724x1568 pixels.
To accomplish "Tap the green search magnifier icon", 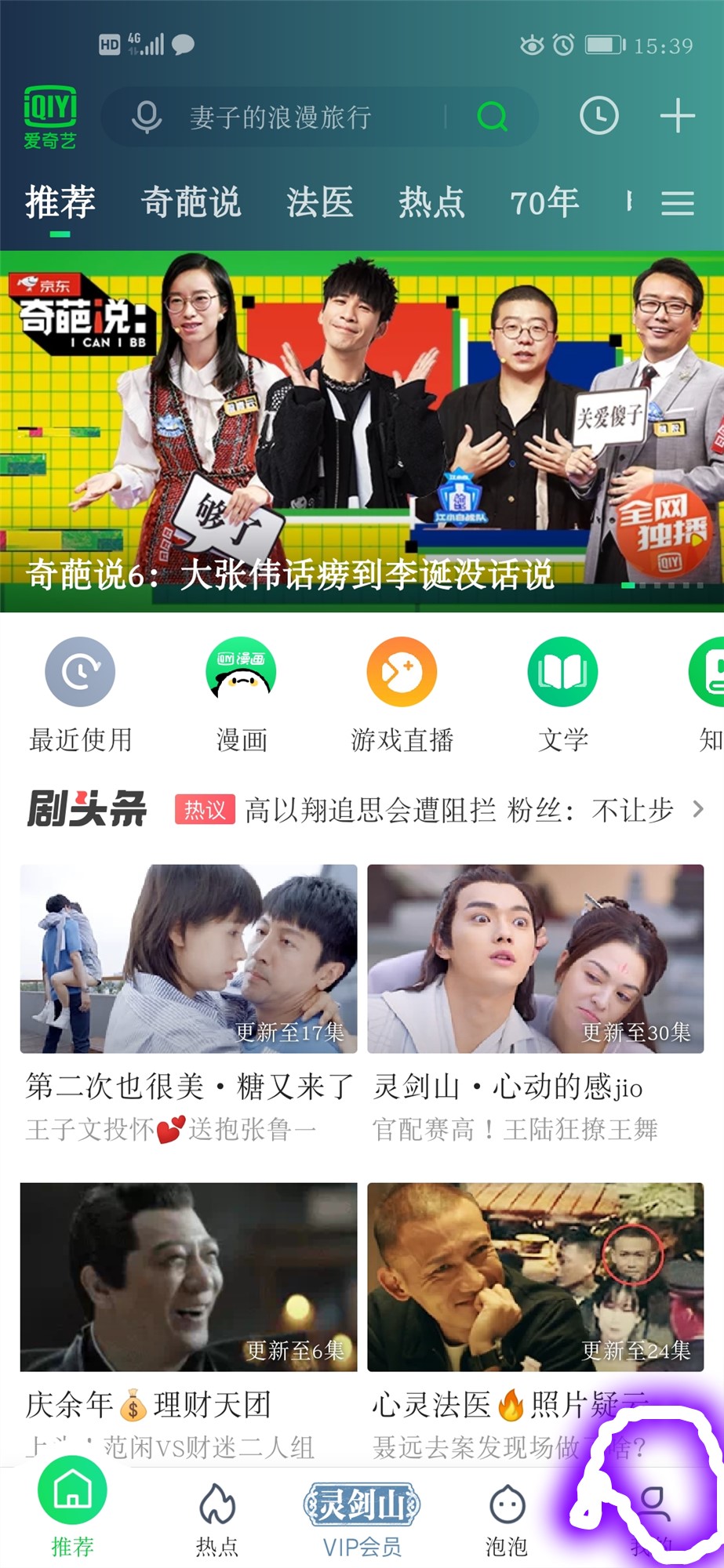I will point(493,118).
